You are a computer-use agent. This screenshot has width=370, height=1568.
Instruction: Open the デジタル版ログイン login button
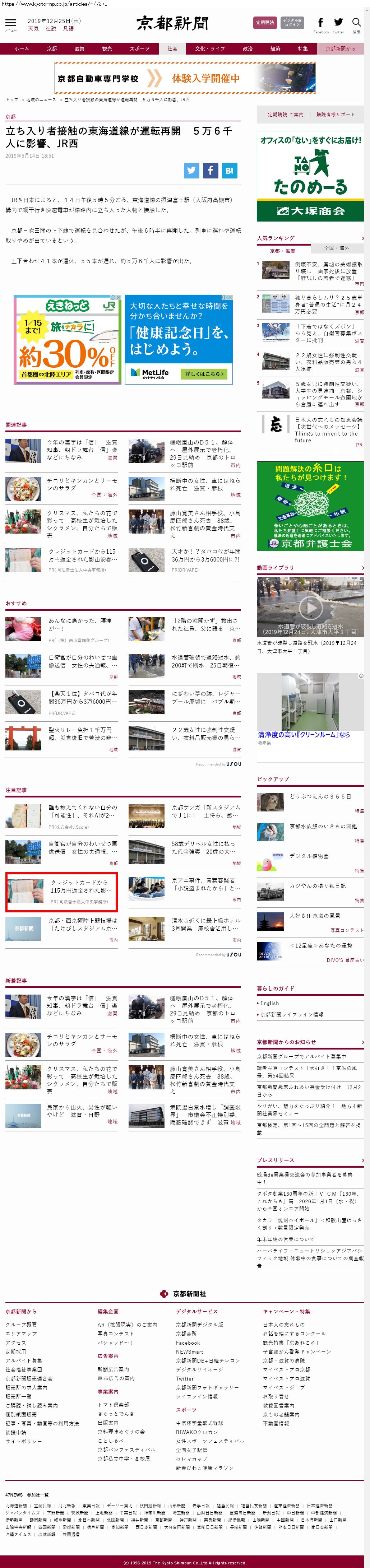pyautogui.click(x=292, y=23)
